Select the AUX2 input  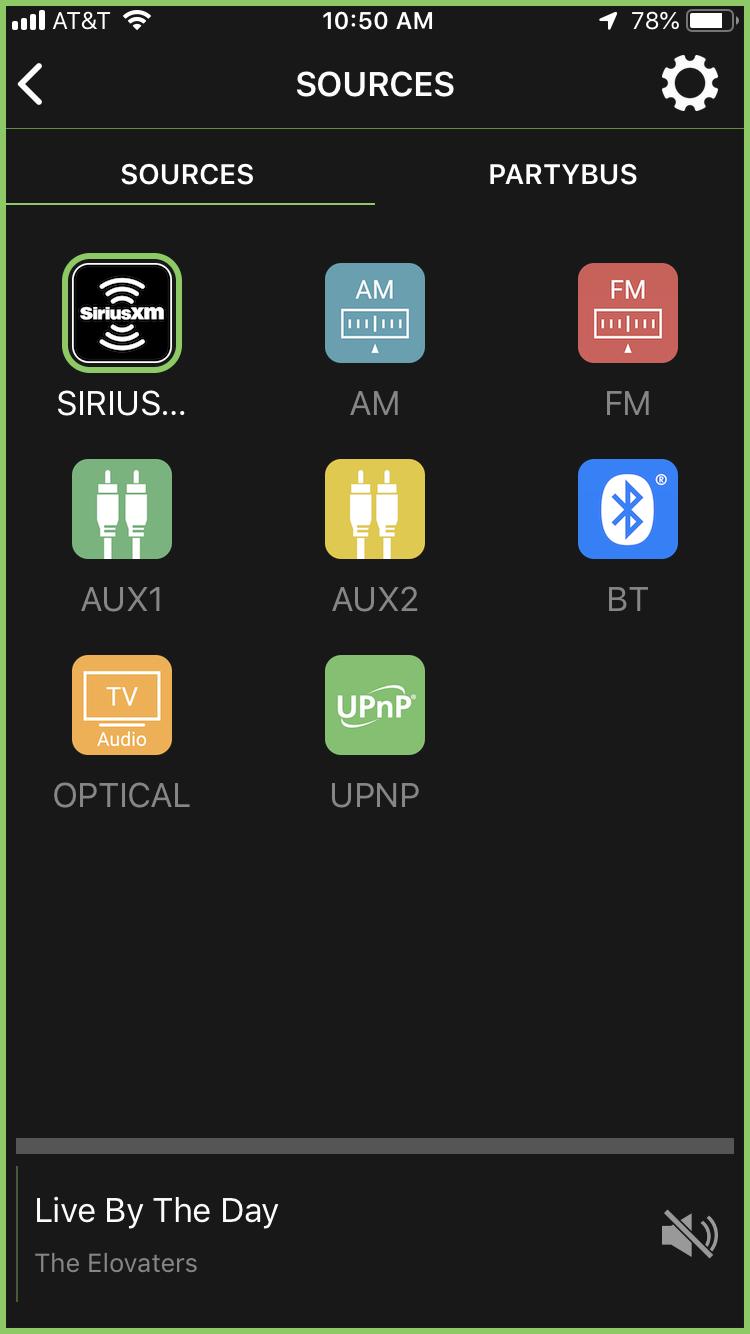pyautogui.click(x=375, y=509)
